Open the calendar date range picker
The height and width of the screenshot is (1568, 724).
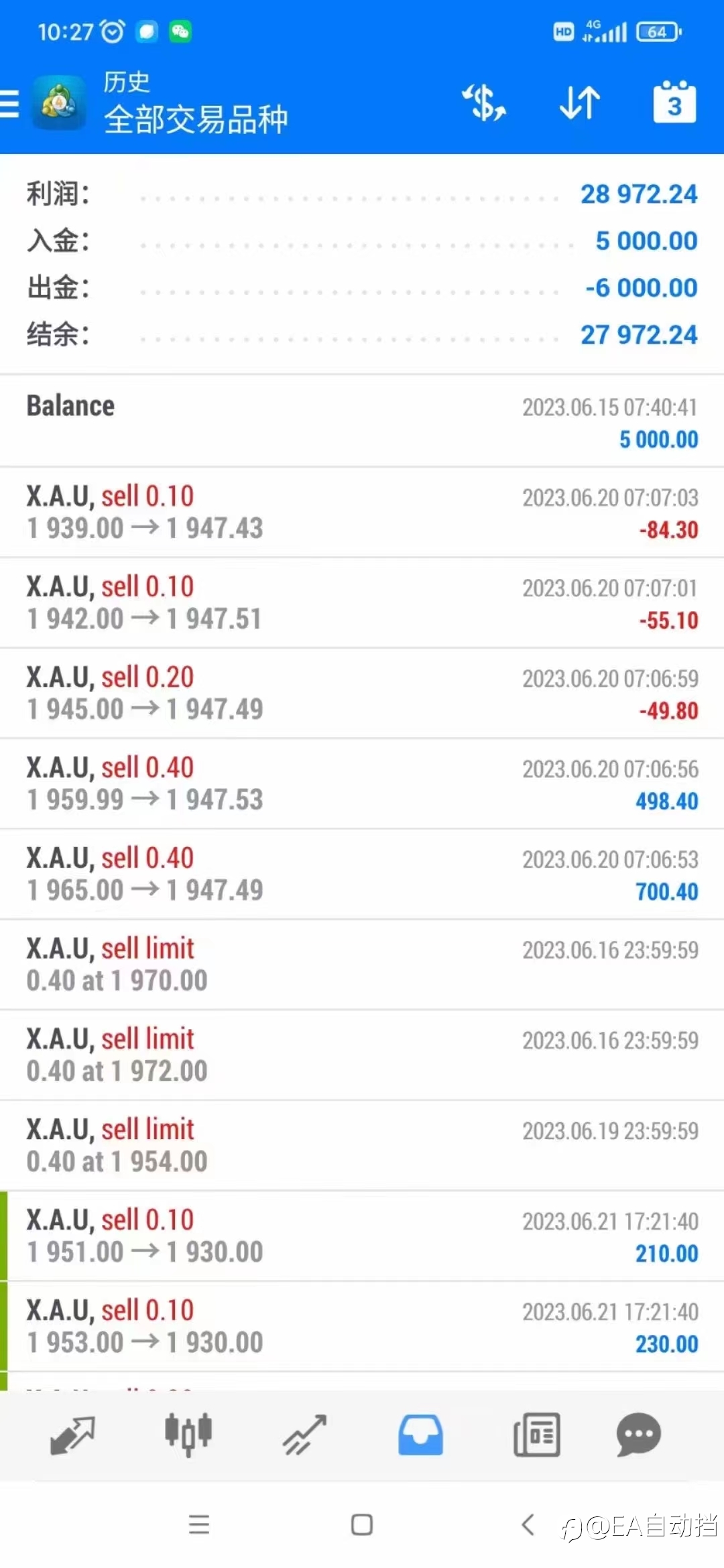click(x=674, y=103)
